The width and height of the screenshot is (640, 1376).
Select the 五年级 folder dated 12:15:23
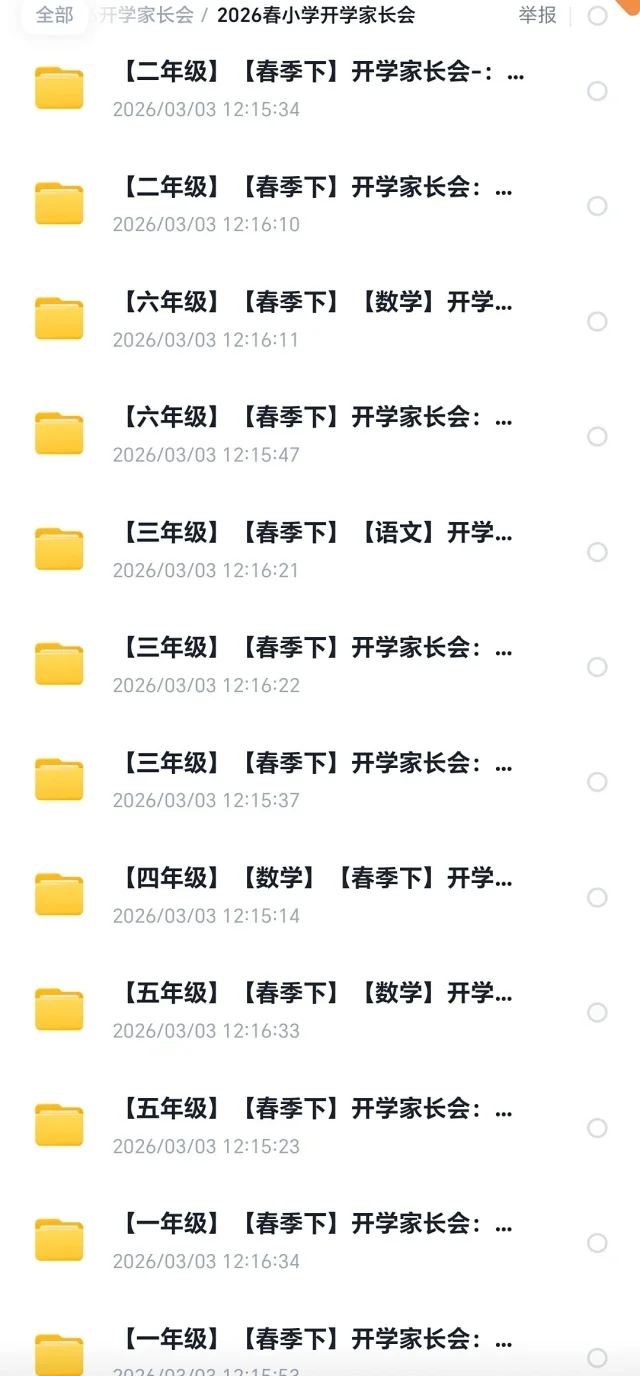click(x=597, y=1128)
